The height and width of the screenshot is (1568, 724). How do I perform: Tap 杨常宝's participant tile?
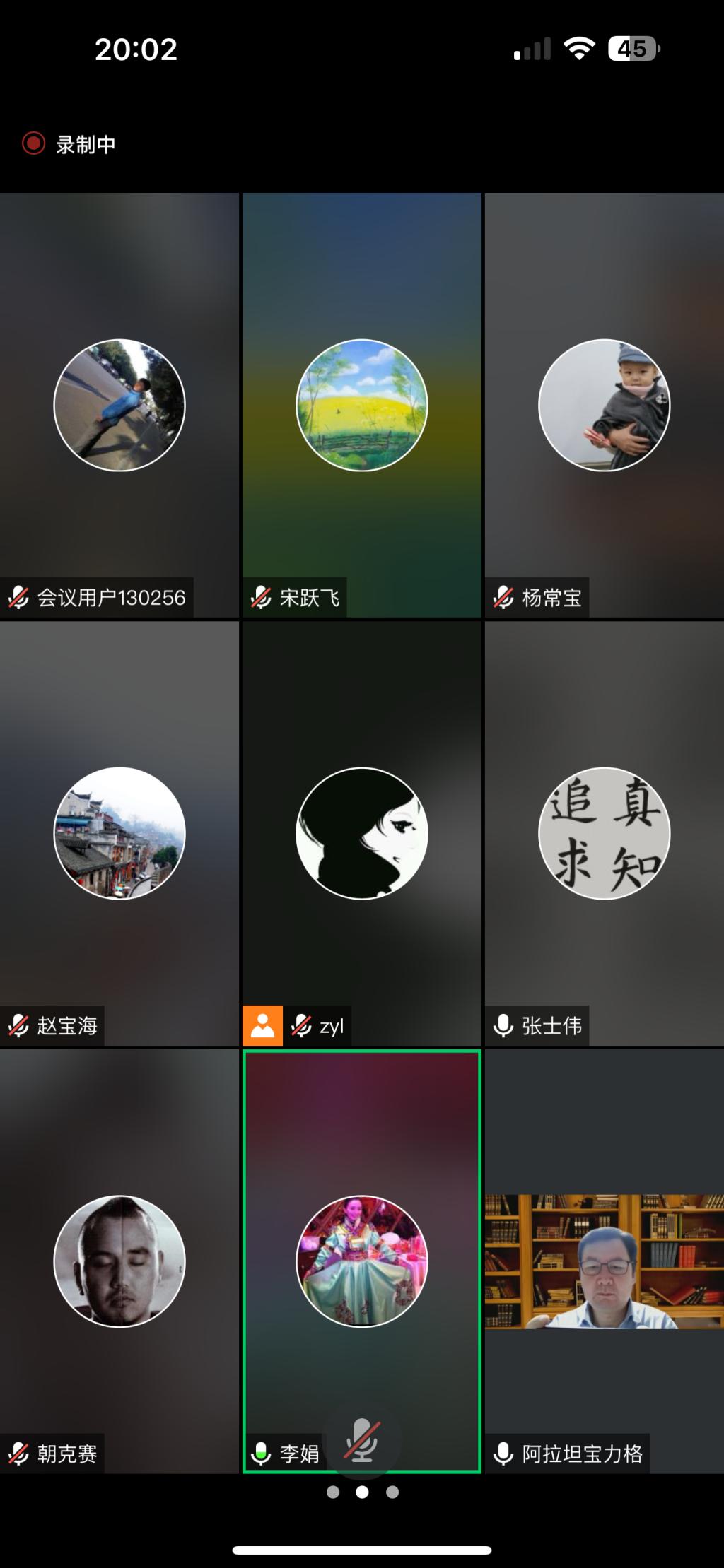click(604, 406)
